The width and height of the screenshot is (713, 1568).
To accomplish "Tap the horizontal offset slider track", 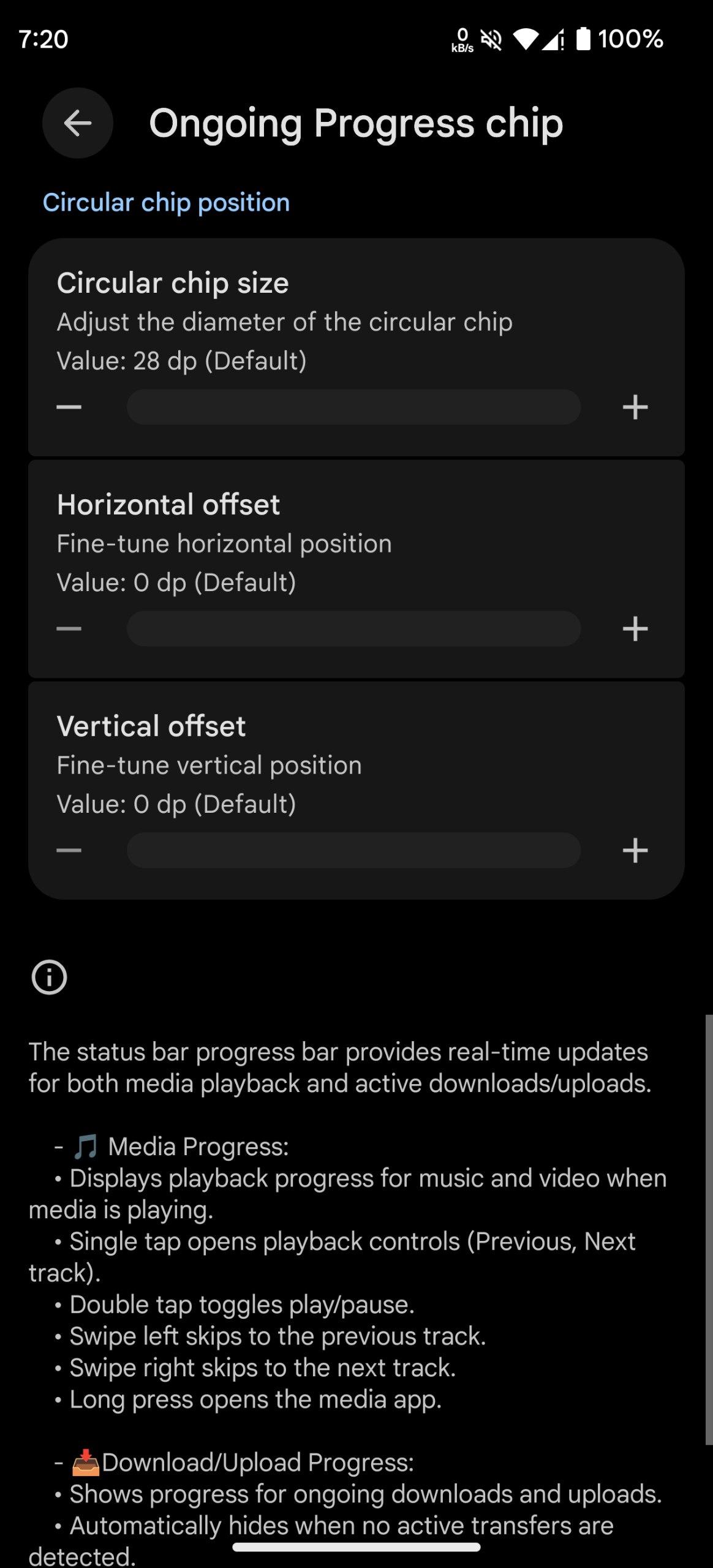I will [353, 629].
